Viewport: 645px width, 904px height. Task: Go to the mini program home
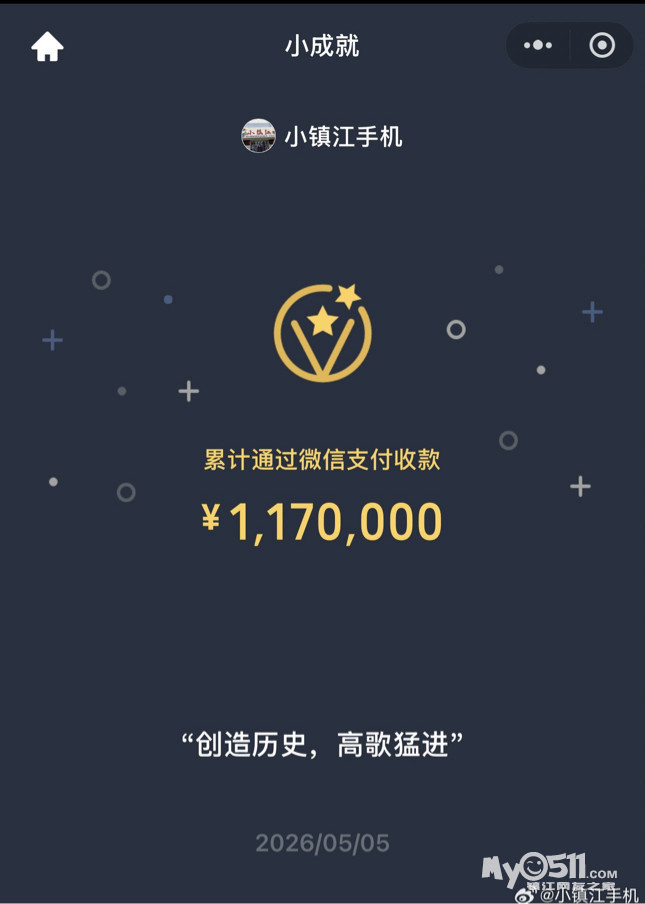(x=47, y=46)
